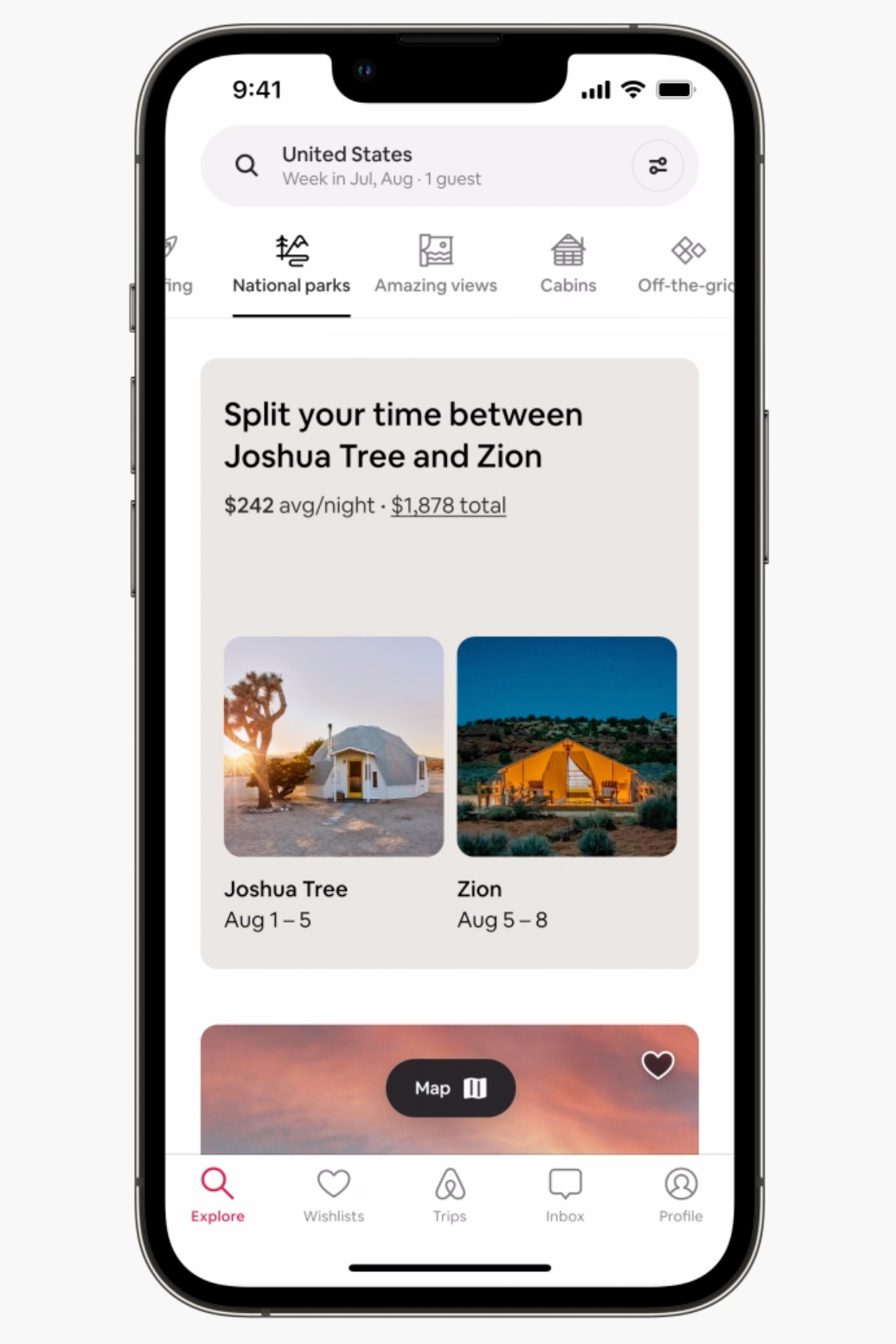Show the map view

[x=450, y=1088]
